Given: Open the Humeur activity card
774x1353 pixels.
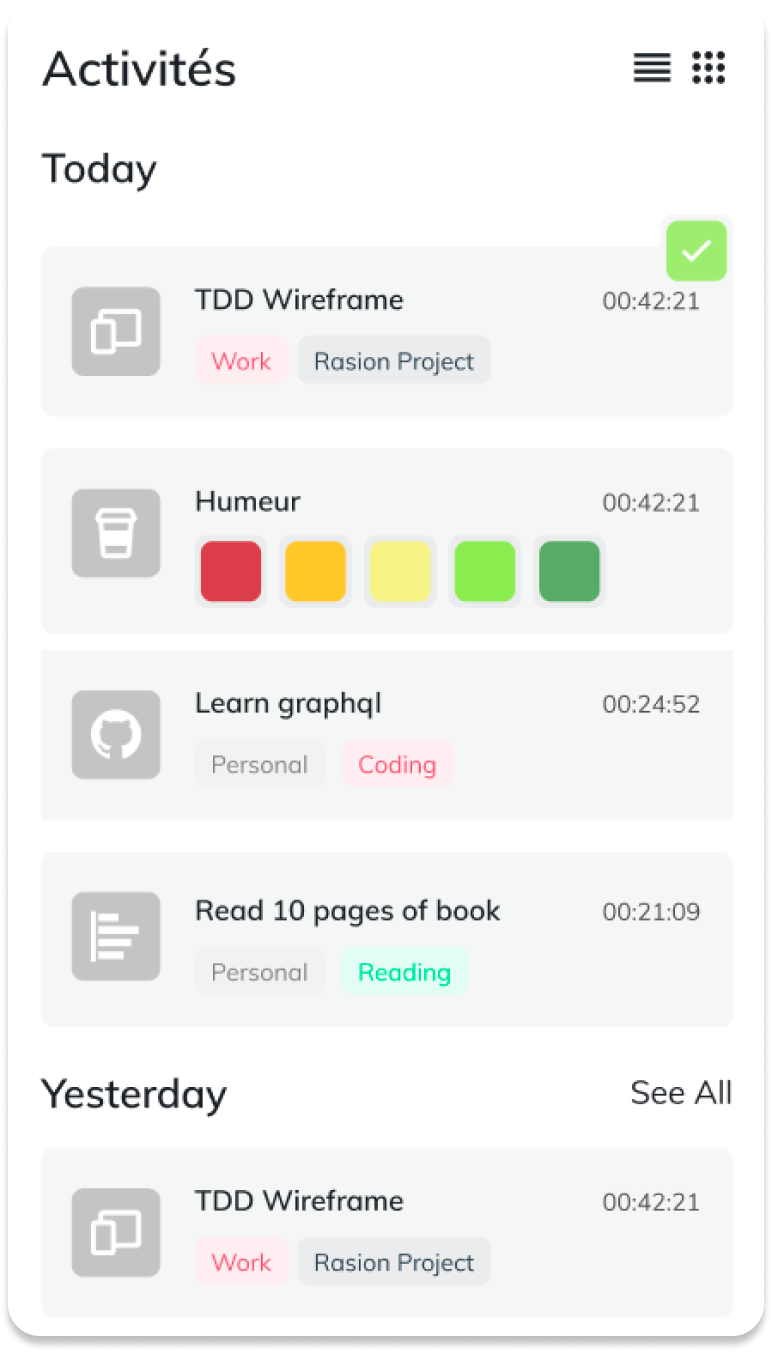Looking at the screenshot, I should pyautogui.click(x=247, y=502).
